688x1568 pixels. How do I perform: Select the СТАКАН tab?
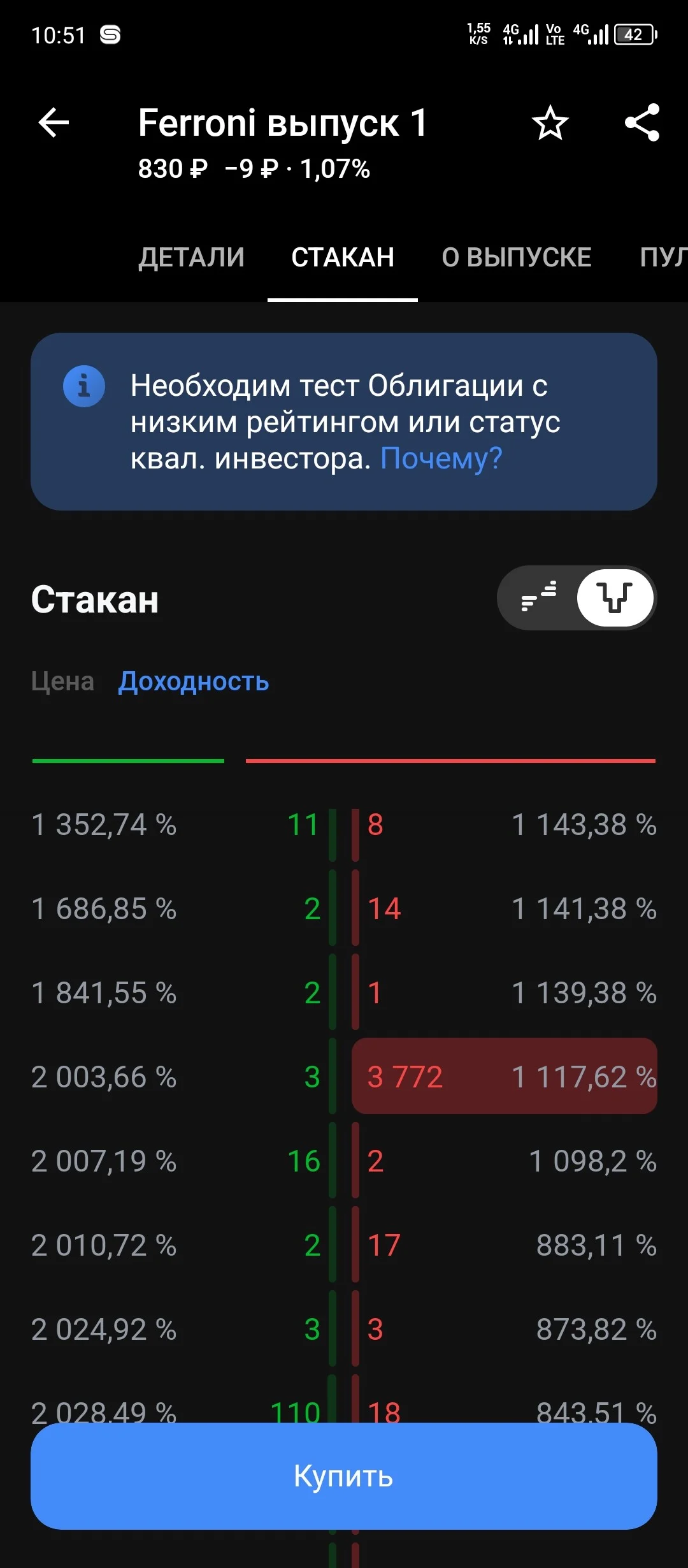[x=343, y=258]
